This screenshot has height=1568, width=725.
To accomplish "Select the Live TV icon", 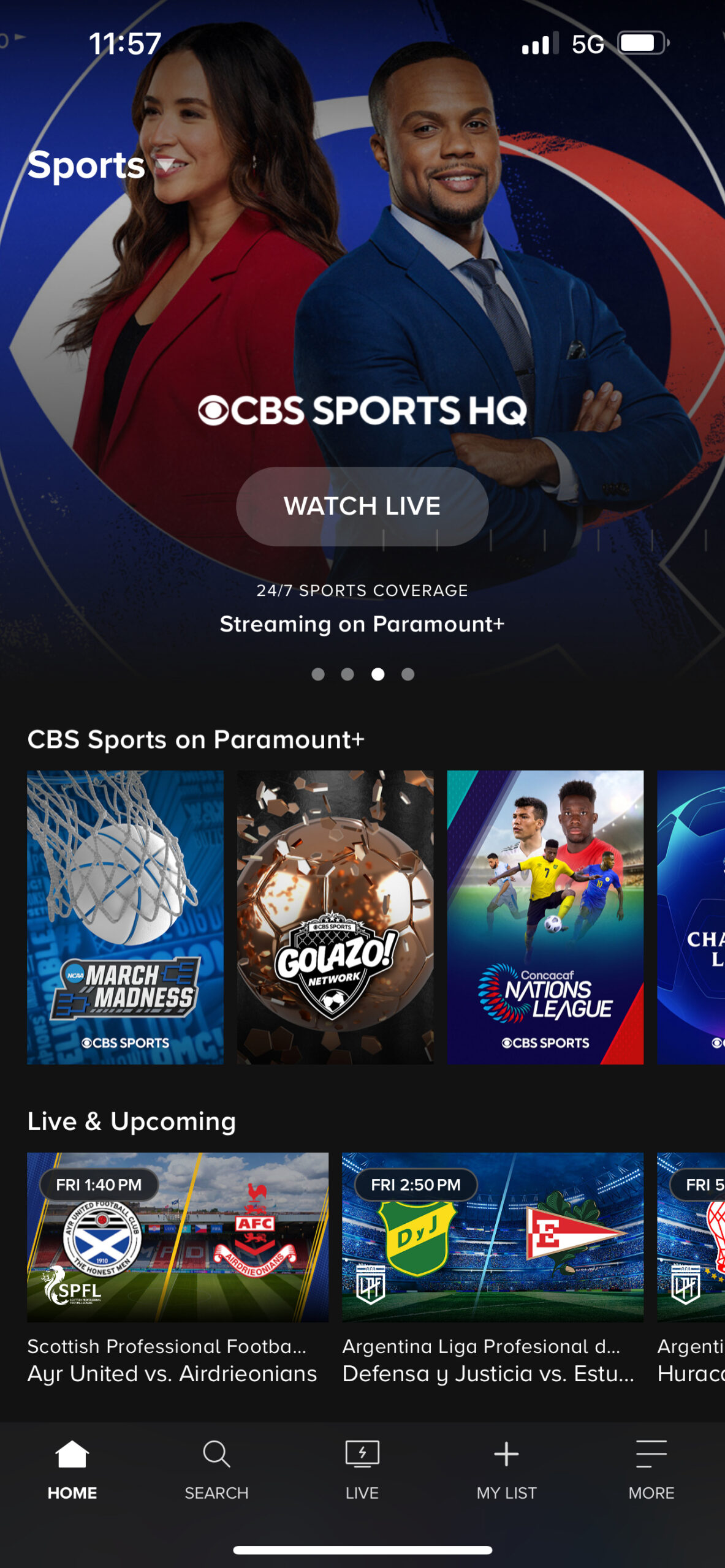I will (x=363, y=1452).
